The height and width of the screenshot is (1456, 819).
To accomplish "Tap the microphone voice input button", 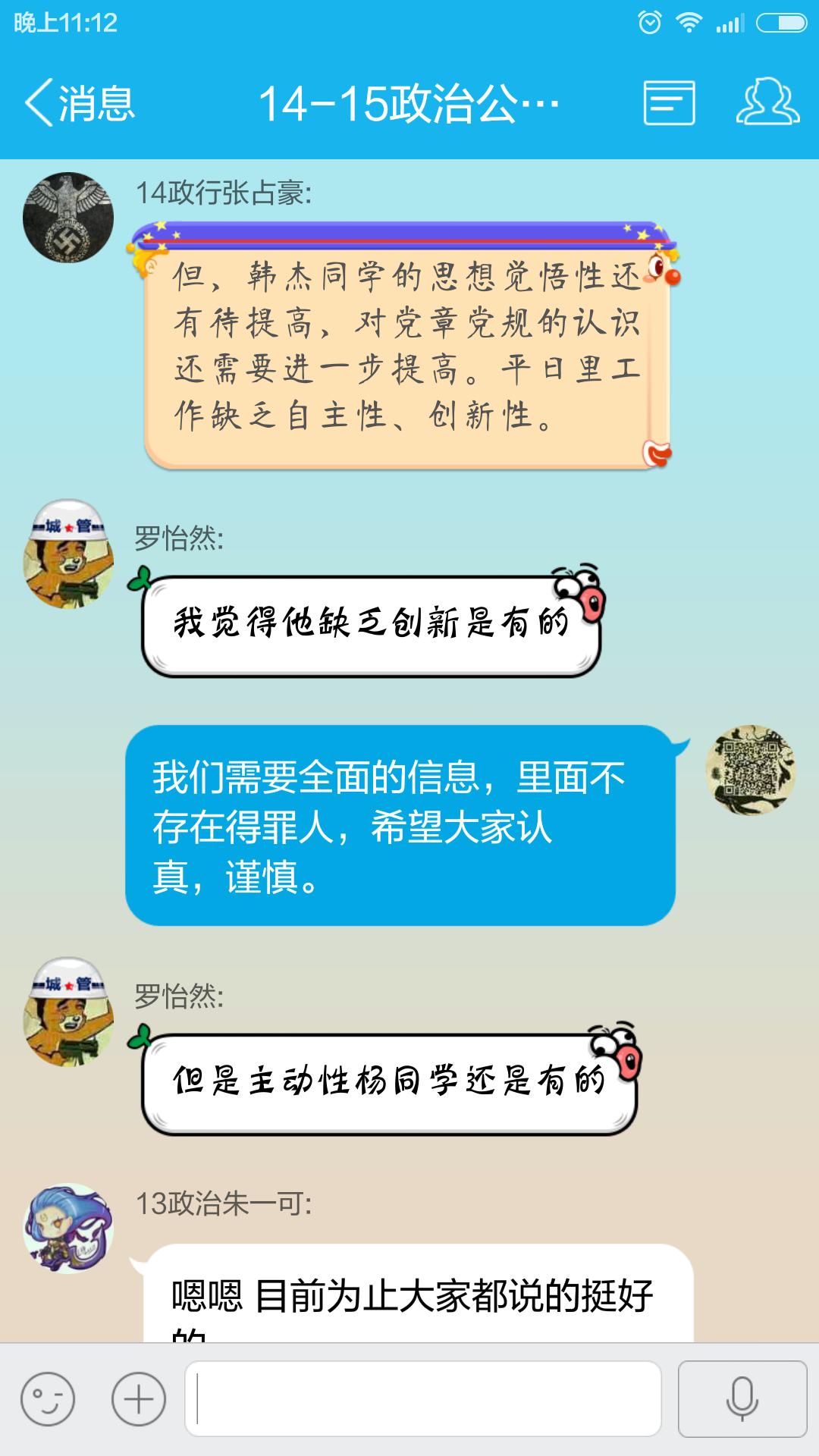I will [742, 1399].
